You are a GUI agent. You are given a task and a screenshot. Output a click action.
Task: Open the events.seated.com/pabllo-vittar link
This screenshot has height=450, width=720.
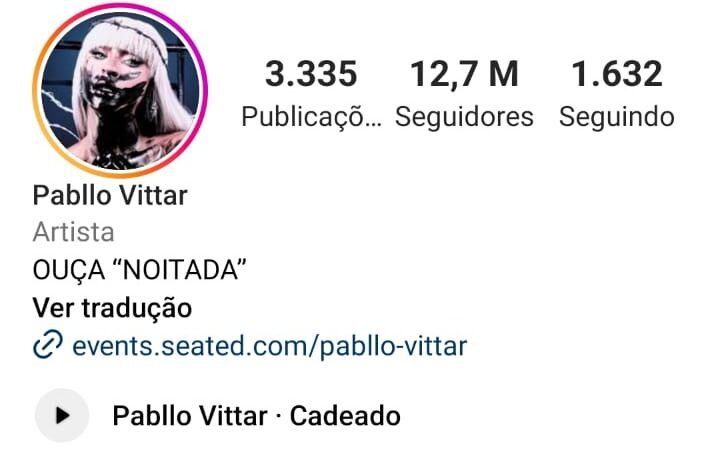click(269, 346)
